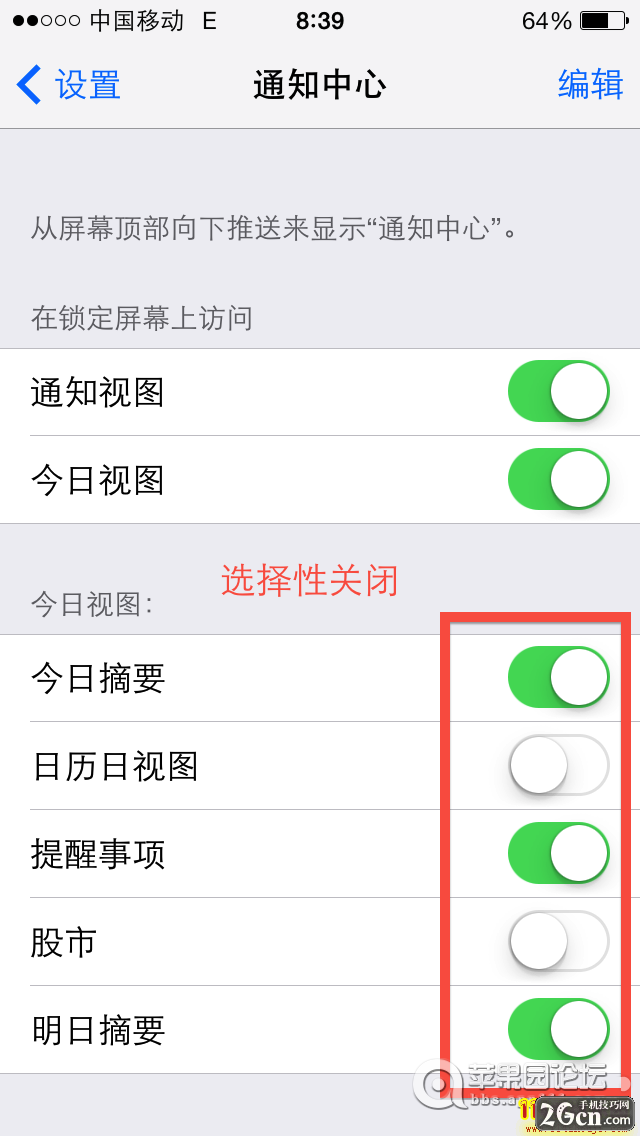
Task: Enable 股市 in today view
Action: [558, 942]
